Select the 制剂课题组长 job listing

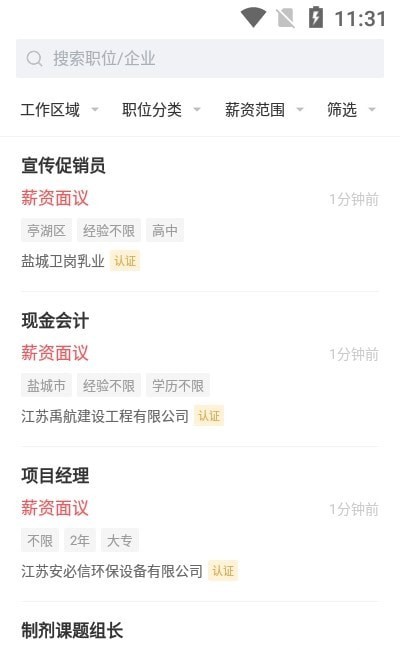200,626
